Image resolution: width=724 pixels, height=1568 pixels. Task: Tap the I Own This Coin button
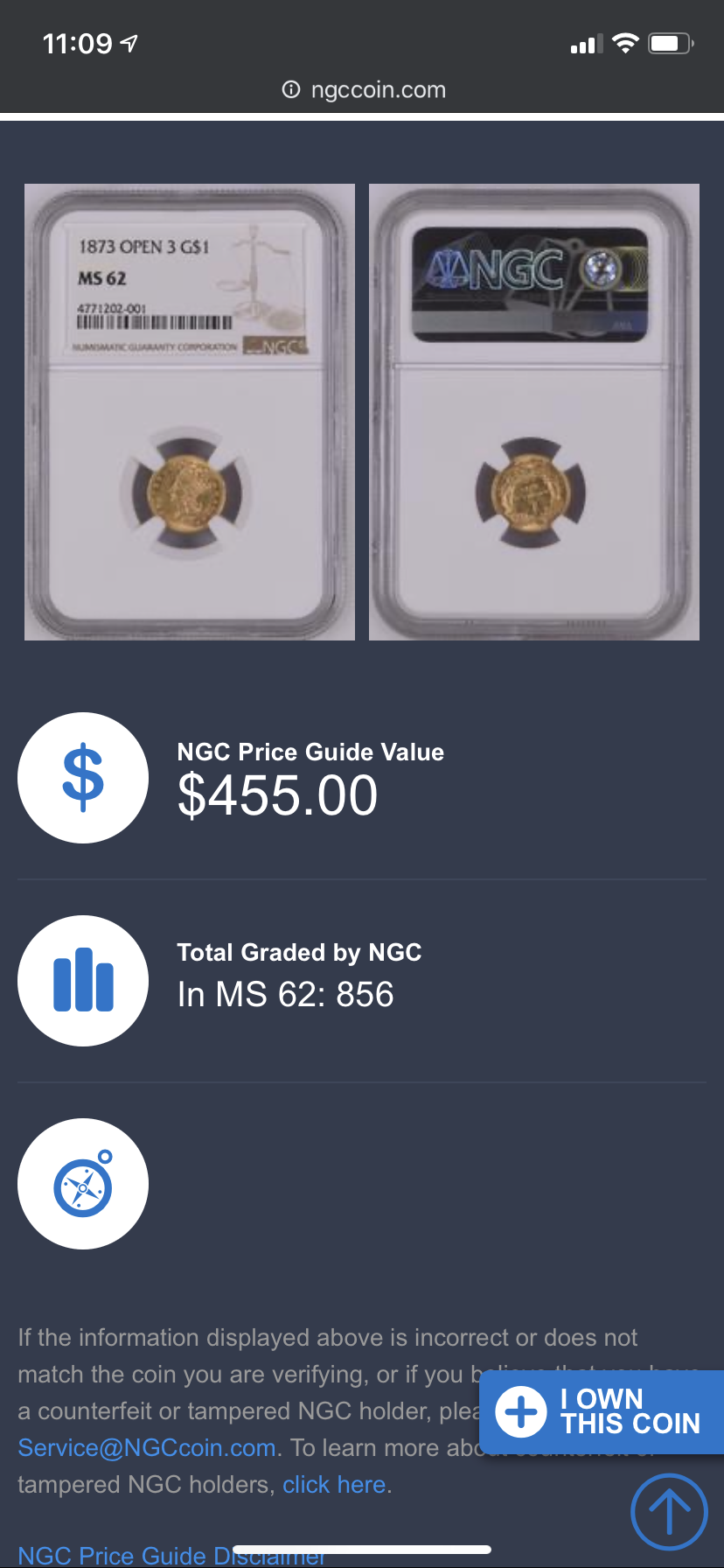tap(602, 1411)
